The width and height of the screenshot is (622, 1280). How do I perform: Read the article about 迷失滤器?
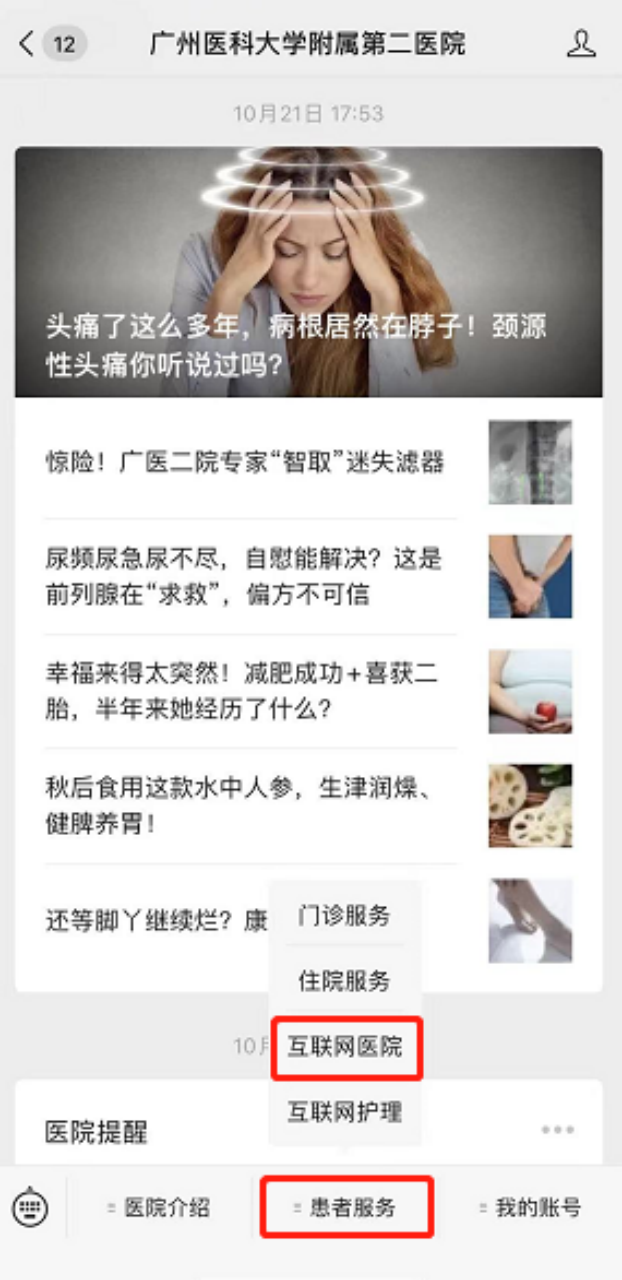245,462
